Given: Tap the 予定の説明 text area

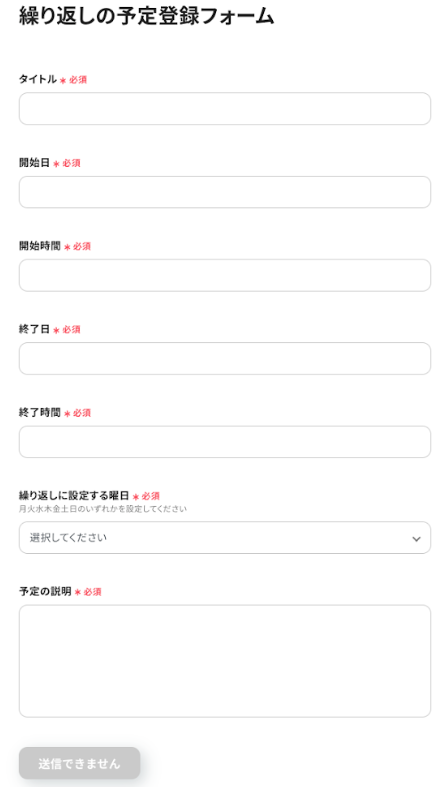Looking at the screenshot, I should 225,661.
